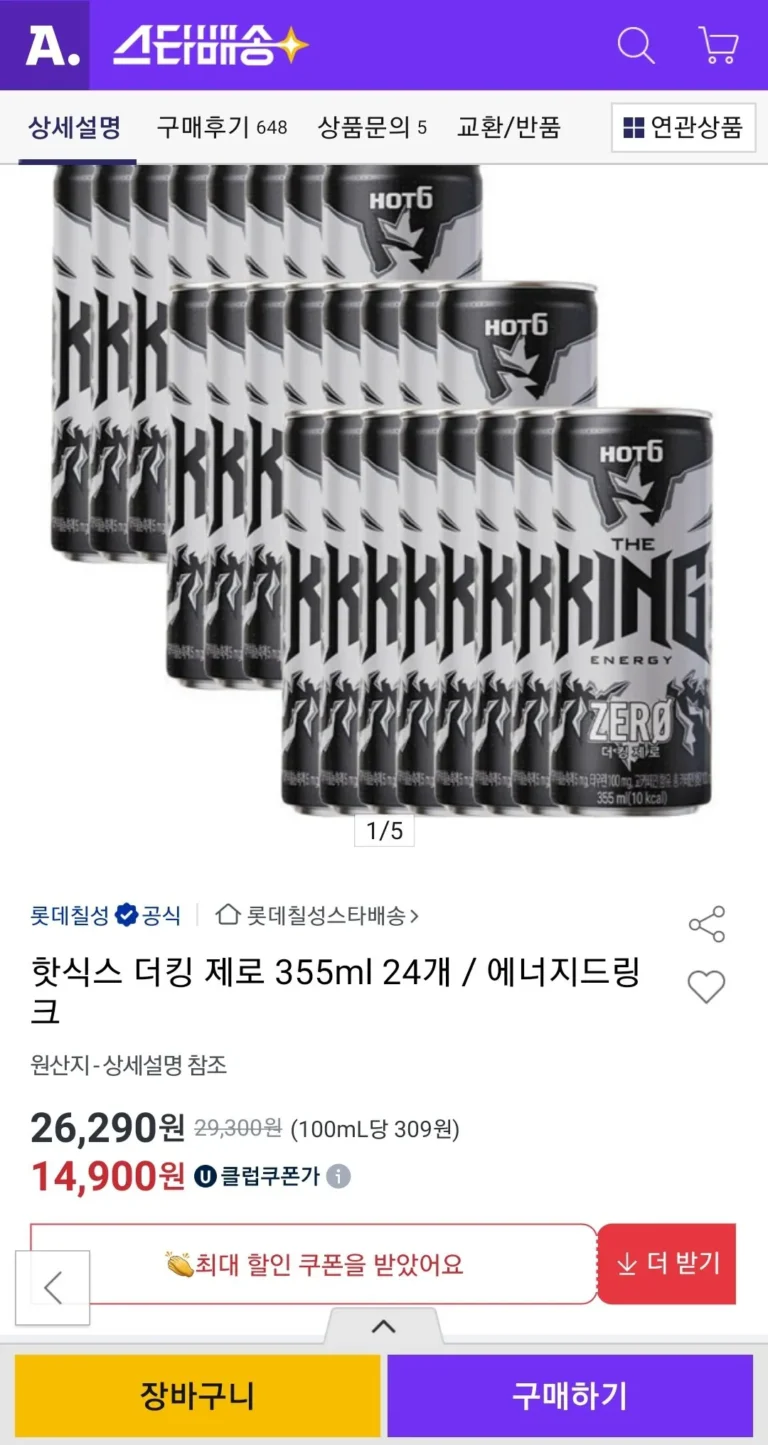Visit the 롯데칠성스타배송 store page

click(318, 915)
